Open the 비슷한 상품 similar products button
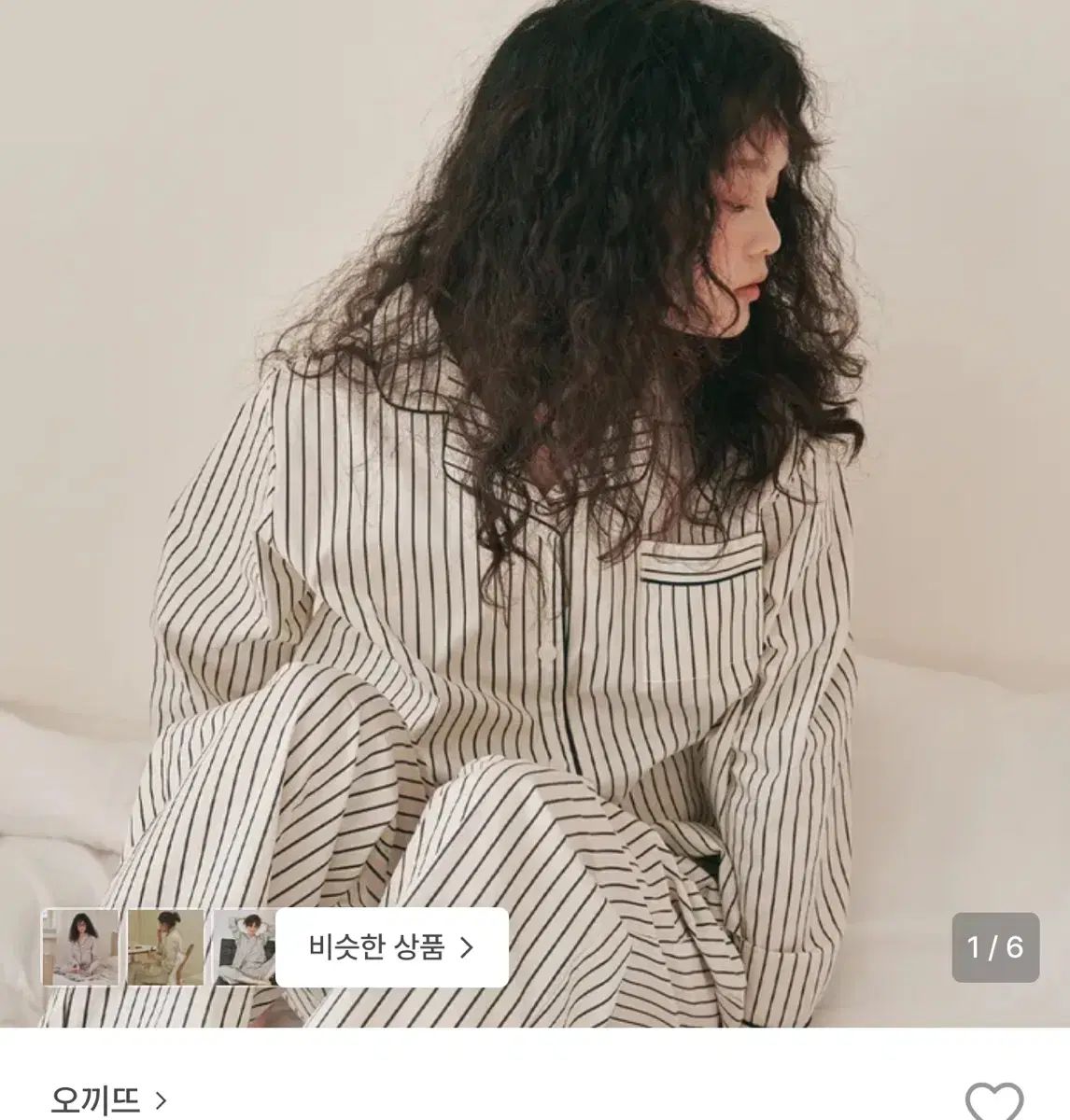1070x1120 pixels. (x=391, y=947)
